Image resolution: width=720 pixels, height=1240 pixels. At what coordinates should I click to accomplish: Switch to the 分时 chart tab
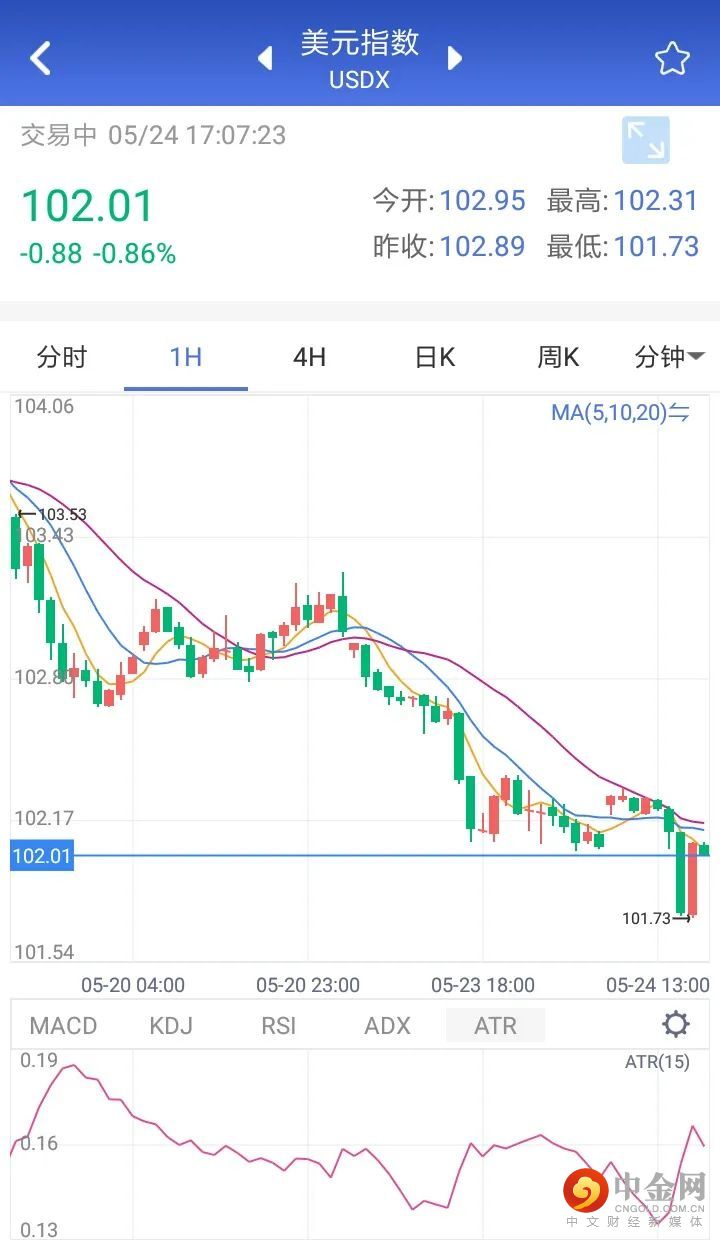[x=62, y=357]
